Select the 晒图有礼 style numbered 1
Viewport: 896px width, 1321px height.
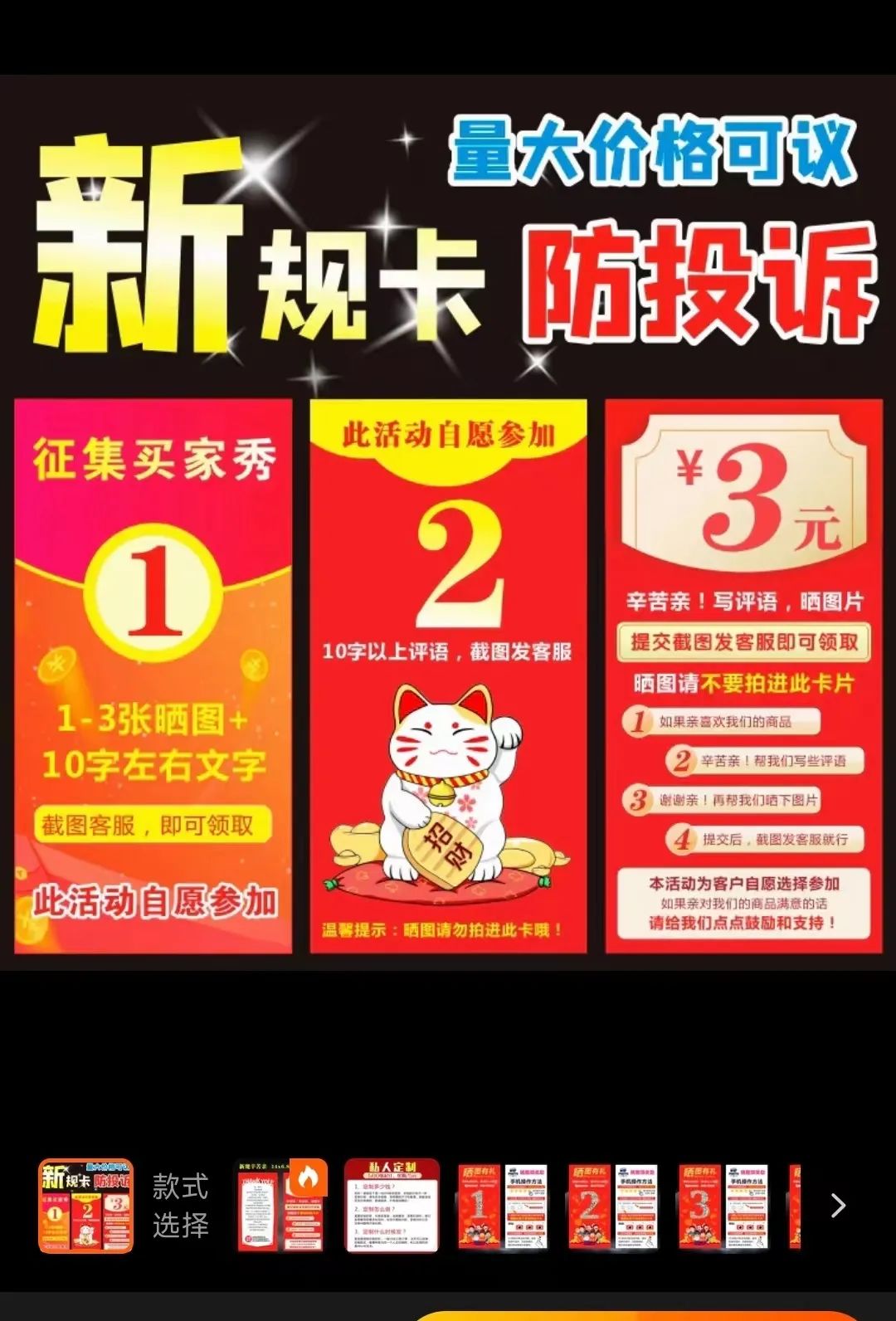pos(502,1206)
